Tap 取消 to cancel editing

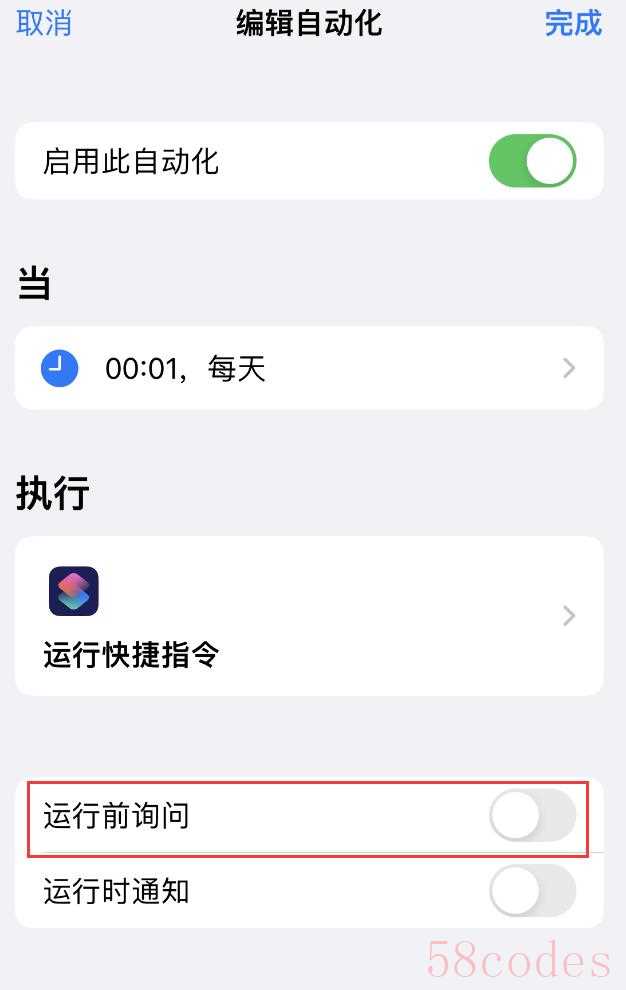point(44,23)
